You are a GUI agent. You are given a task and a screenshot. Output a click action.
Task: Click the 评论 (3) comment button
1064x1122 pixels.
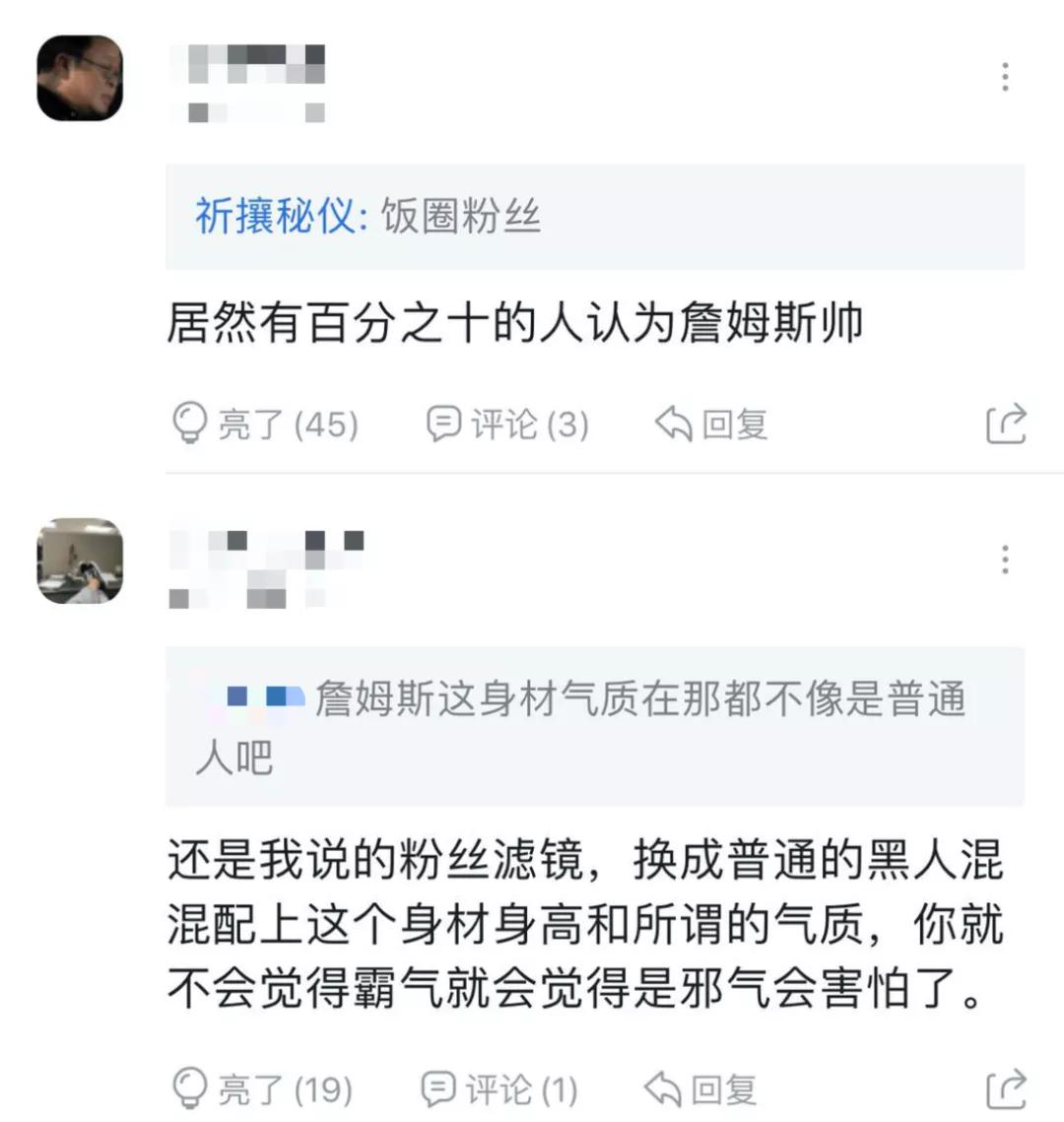pyautogui.click(x=507, y=425)
